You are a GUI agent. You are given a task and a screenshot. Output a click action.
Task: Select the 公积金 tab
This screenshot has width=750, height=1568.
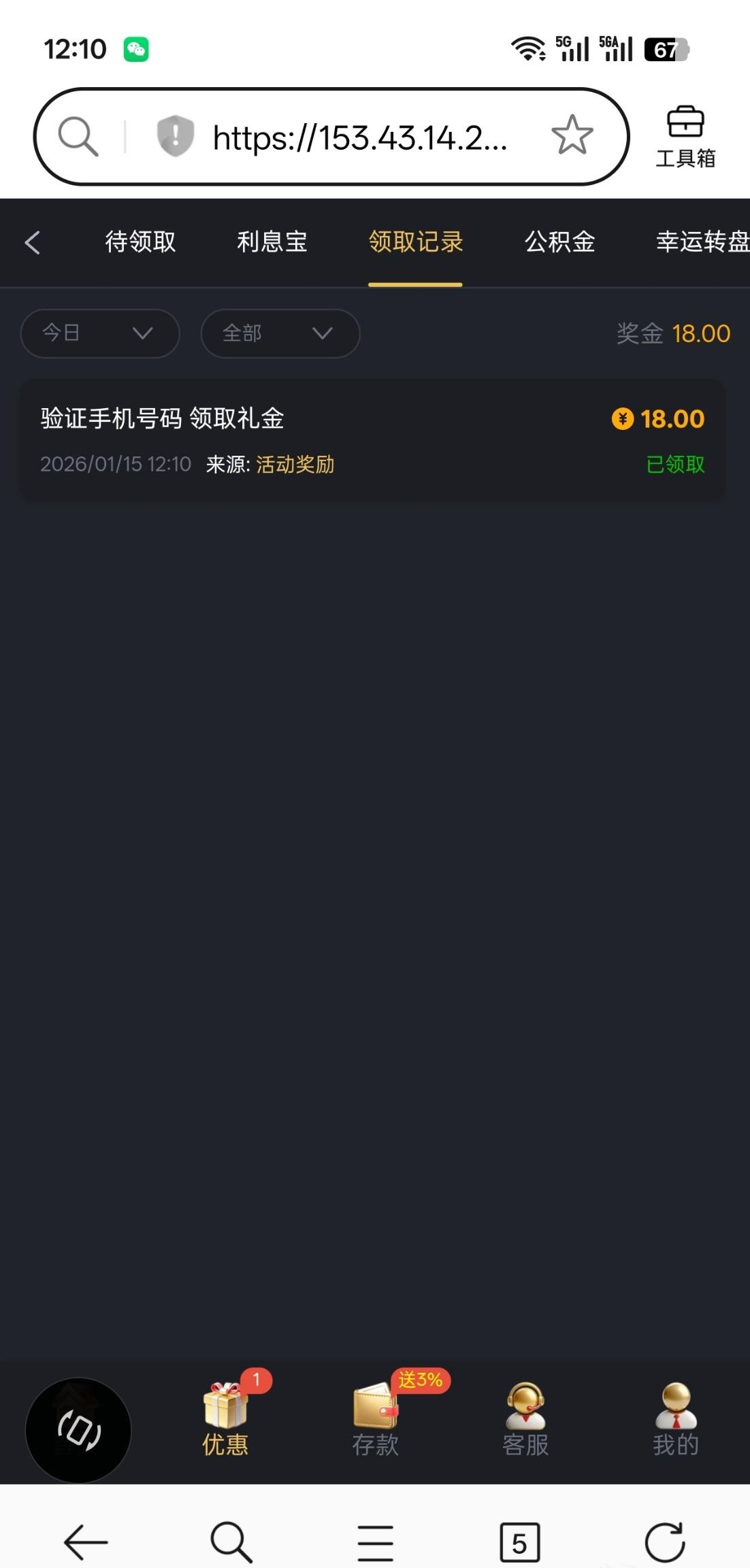[x=559, y=242]
